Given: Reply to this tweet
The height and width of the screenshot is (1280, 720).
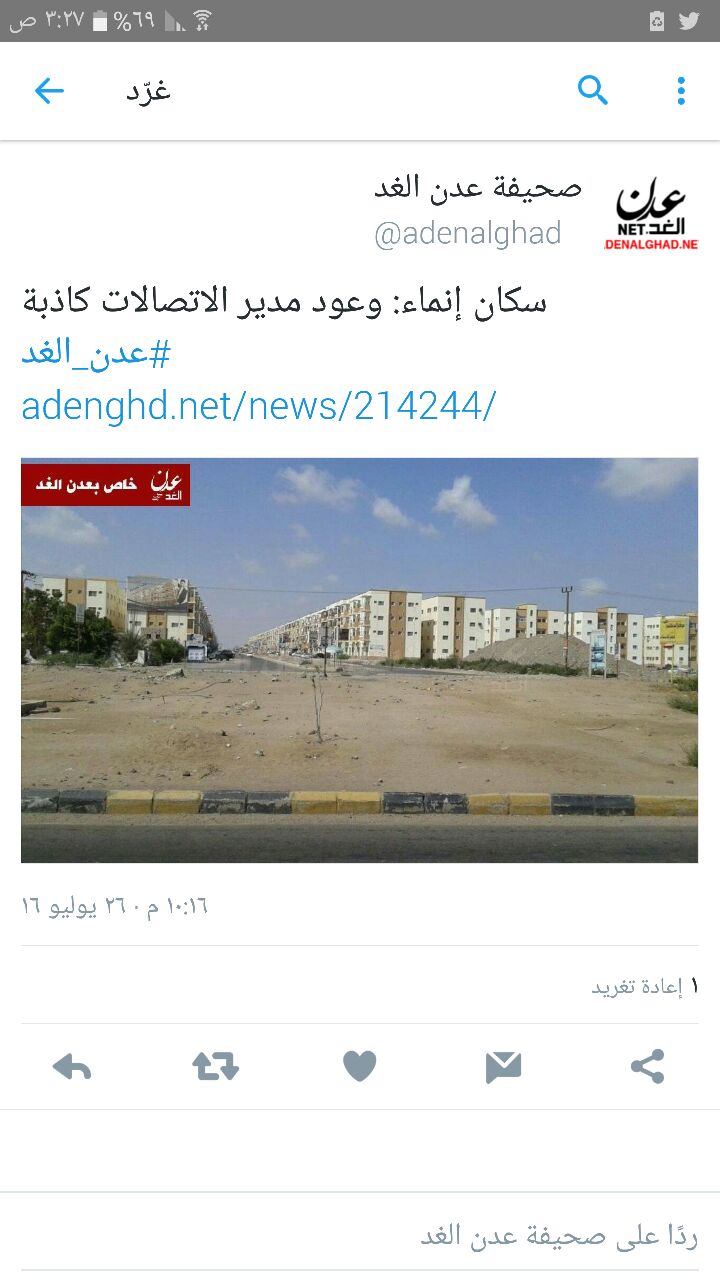Looking at the screenshot, I should (72, 1067).
